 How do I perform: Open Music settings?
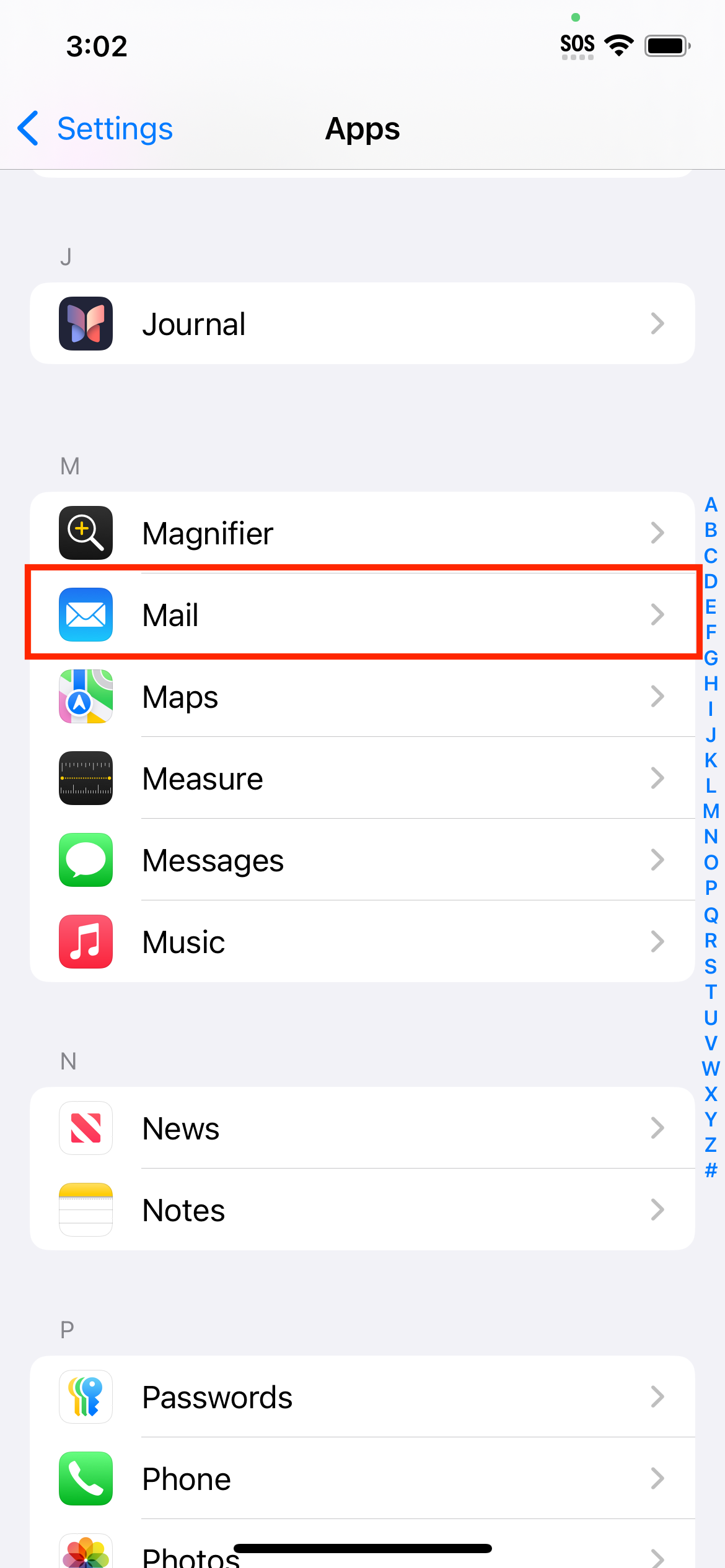coord(362,941)
